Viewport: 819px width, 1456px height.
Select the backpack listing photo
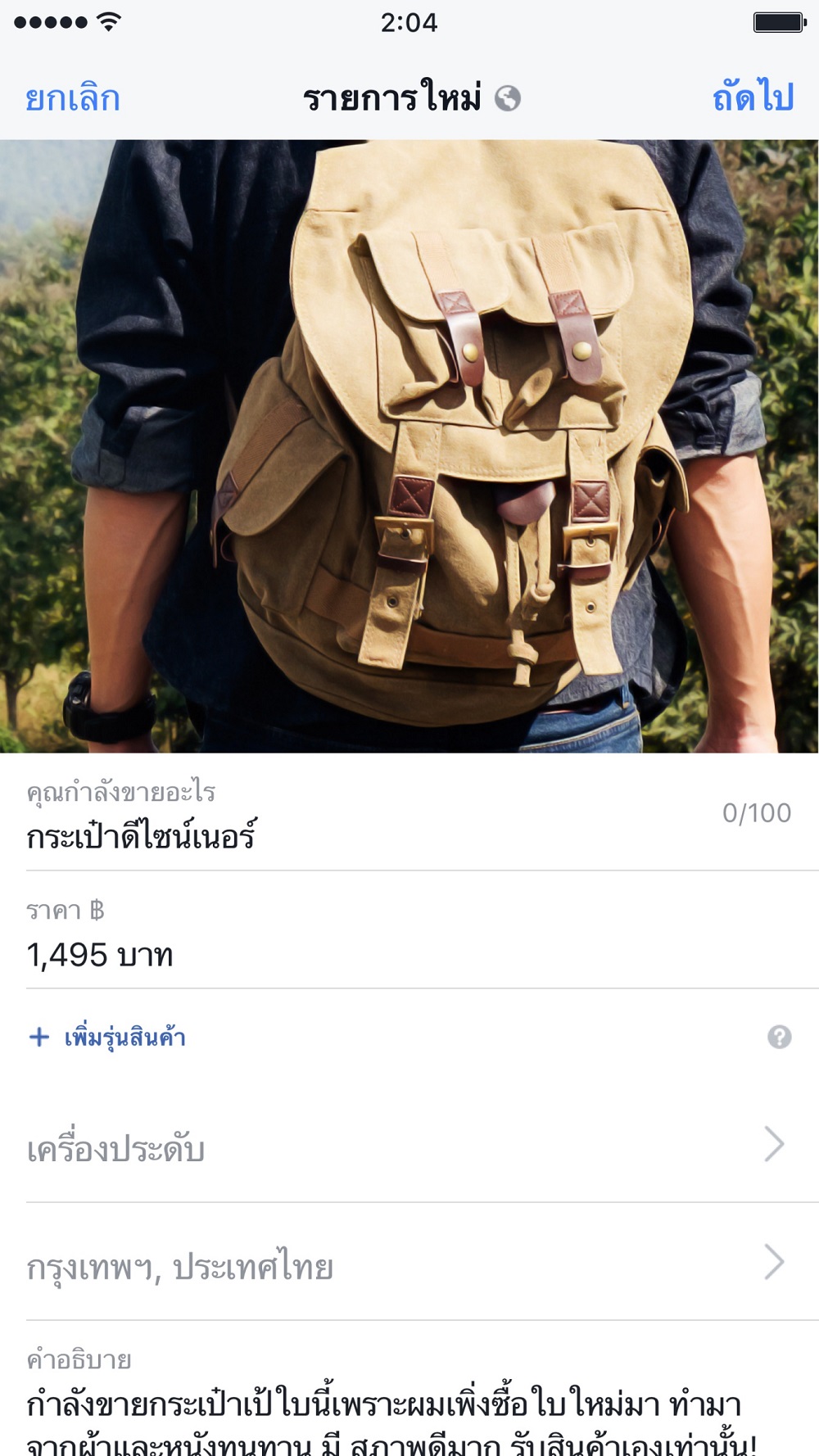409,446
